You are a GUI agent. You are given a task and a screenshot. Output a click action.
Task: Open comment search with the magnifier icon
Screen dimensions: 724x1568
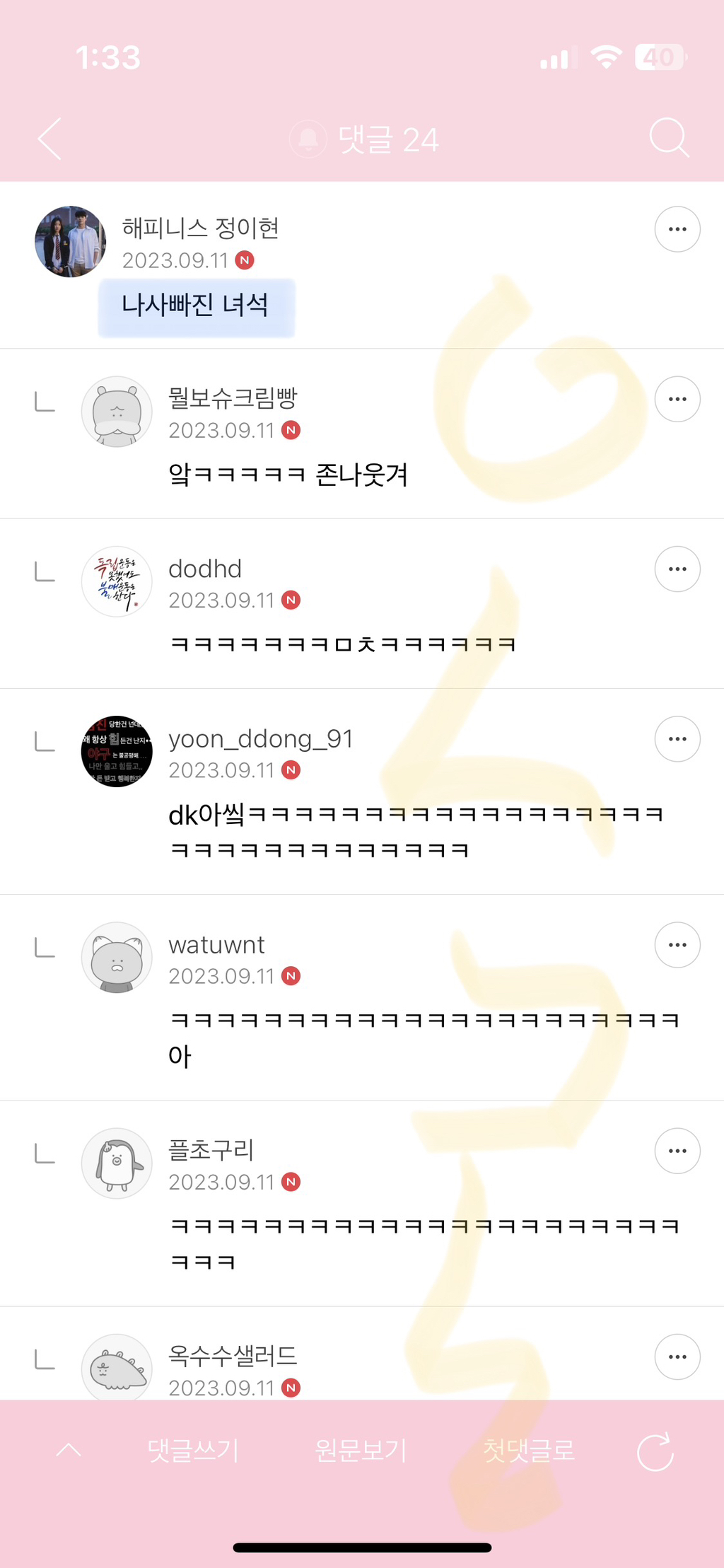[x=668, y=137]
